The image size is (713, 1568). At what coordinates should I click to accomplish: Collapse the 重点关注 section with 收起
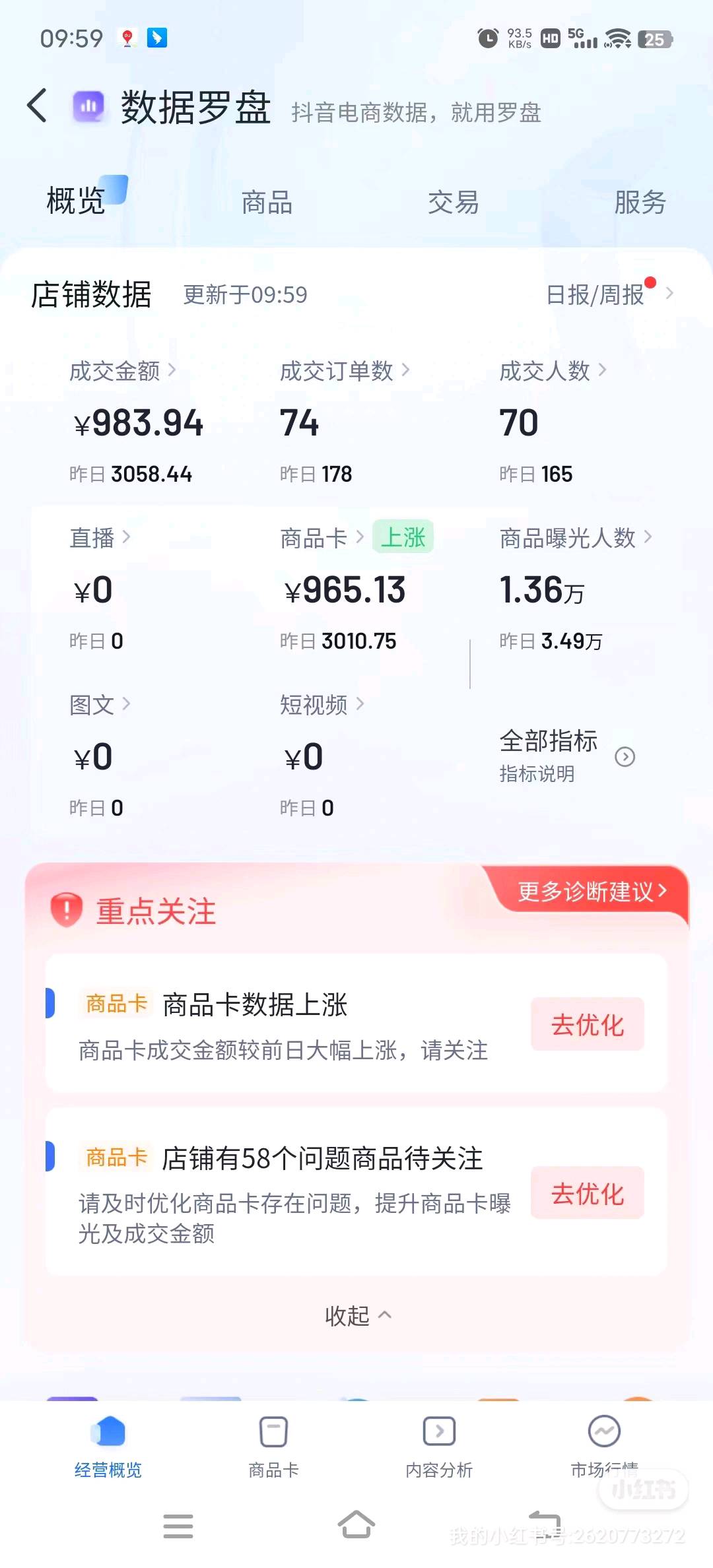point(357,1316)
